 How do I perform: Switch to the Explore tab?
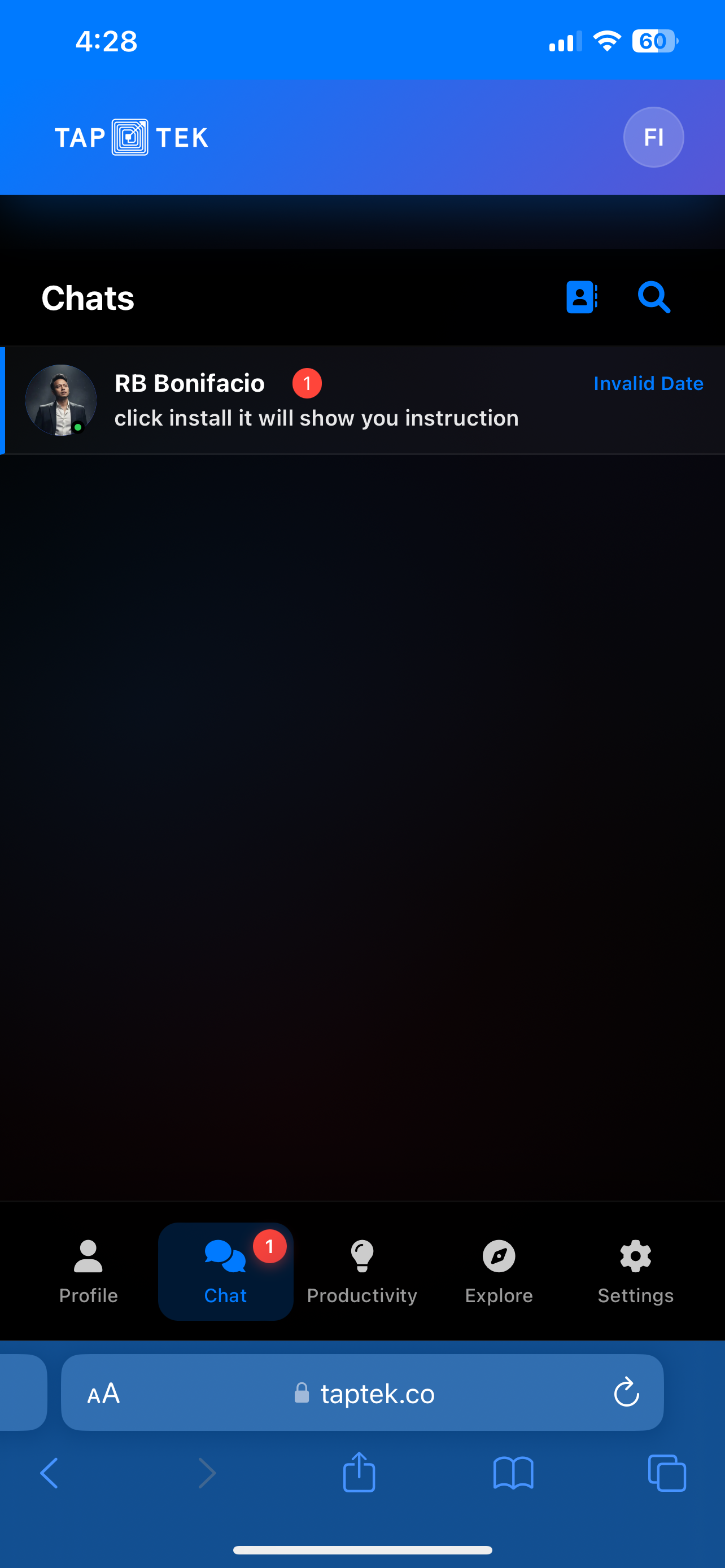point(499,1271)
